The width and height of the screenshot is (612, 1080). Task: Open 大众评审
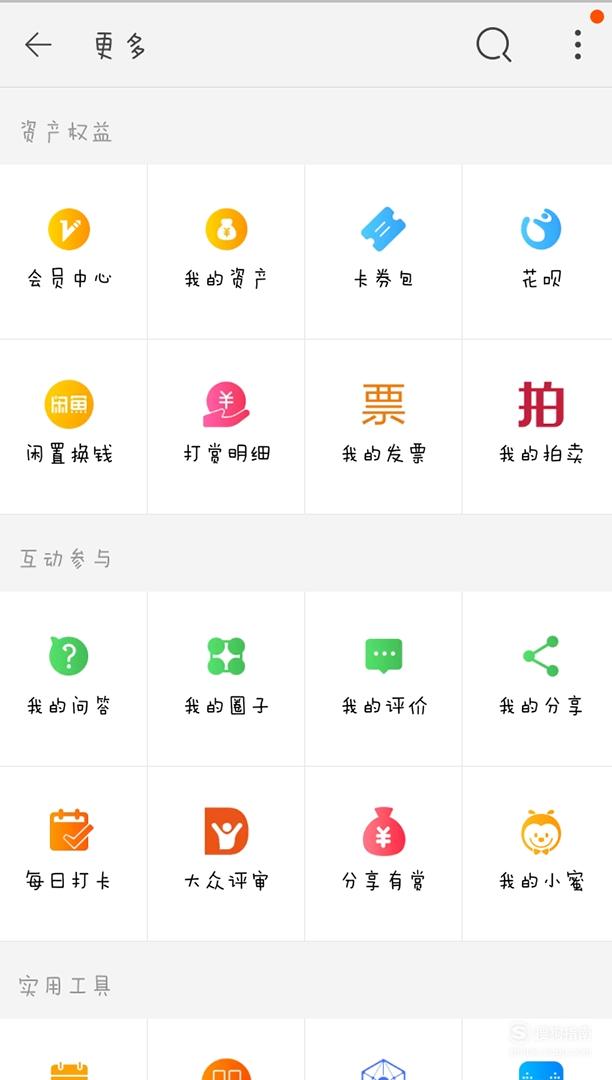click(226, 853)
